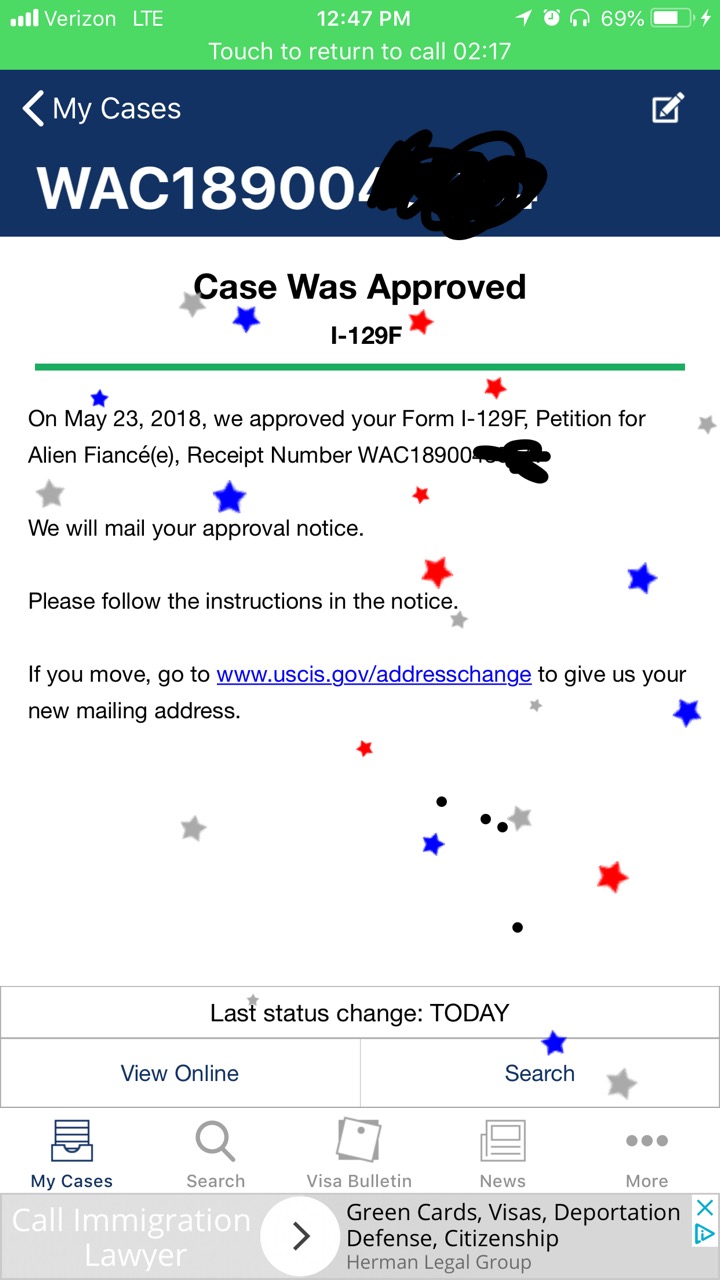The height and width of the screenshot is (1280, 720).
Task: Open the Herman Legal Group ad arrow
Action: point(301,1237)
